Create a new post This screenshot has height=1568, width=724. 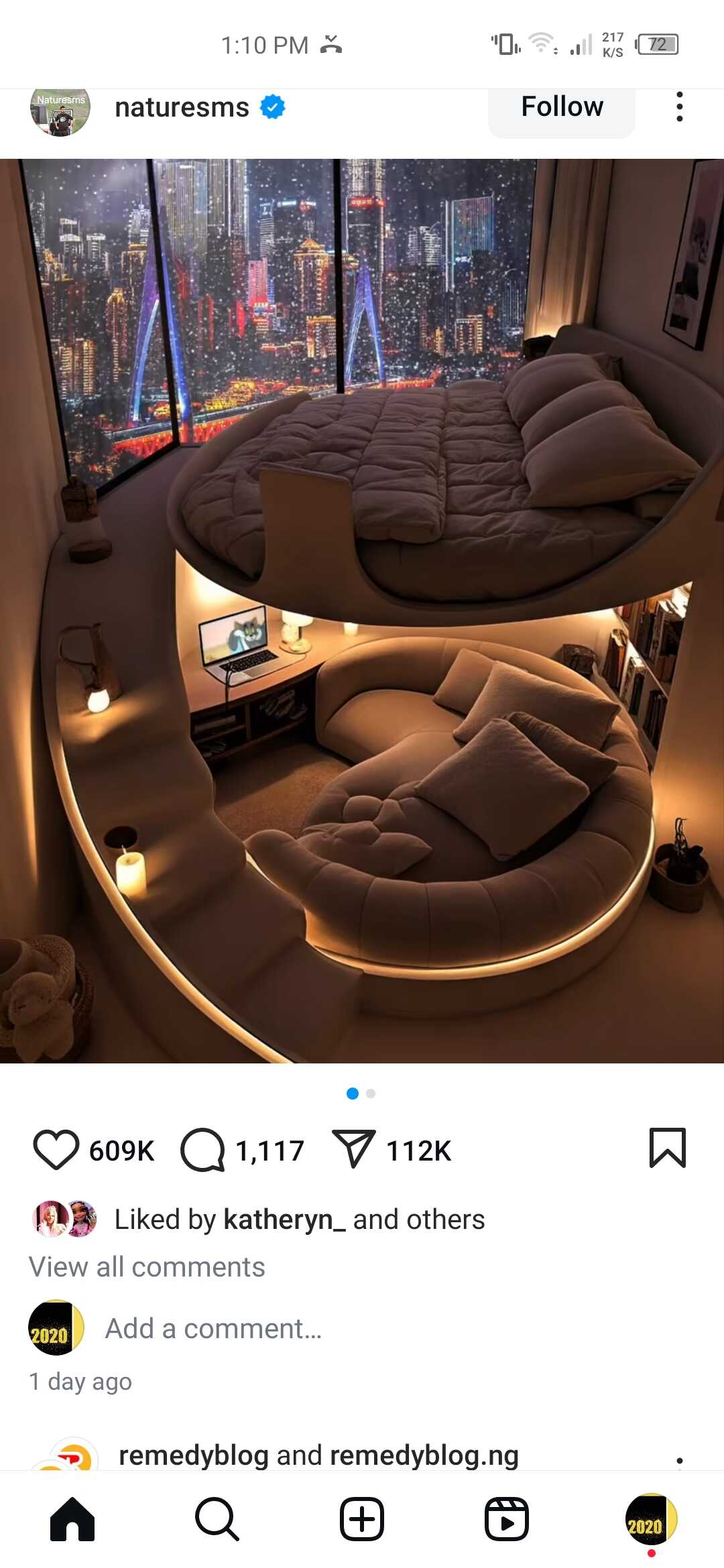[x=362, y=1518]
